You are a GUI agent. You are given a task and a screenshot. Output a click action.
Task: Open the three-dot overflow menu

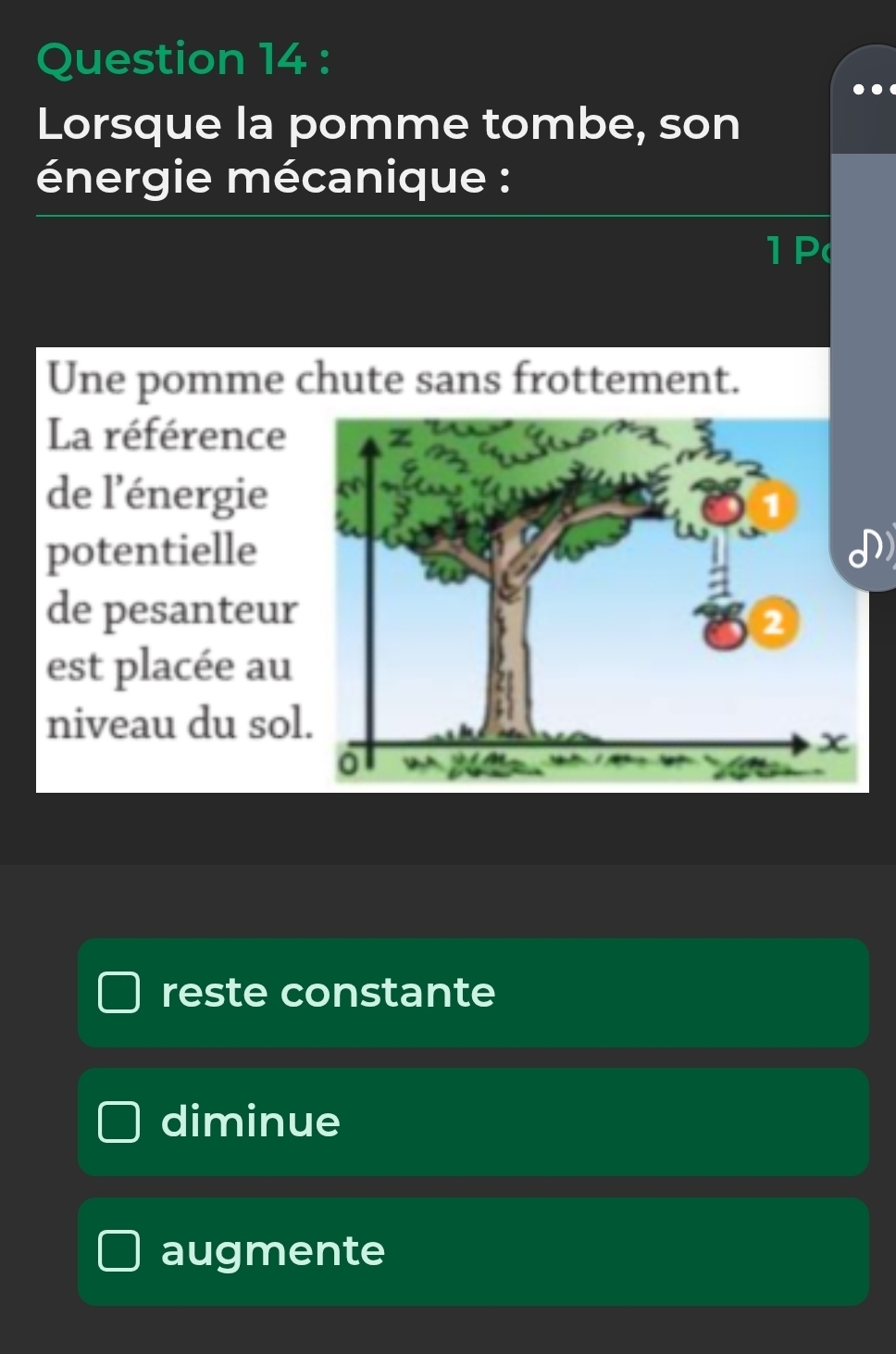[x=874, y=90]
